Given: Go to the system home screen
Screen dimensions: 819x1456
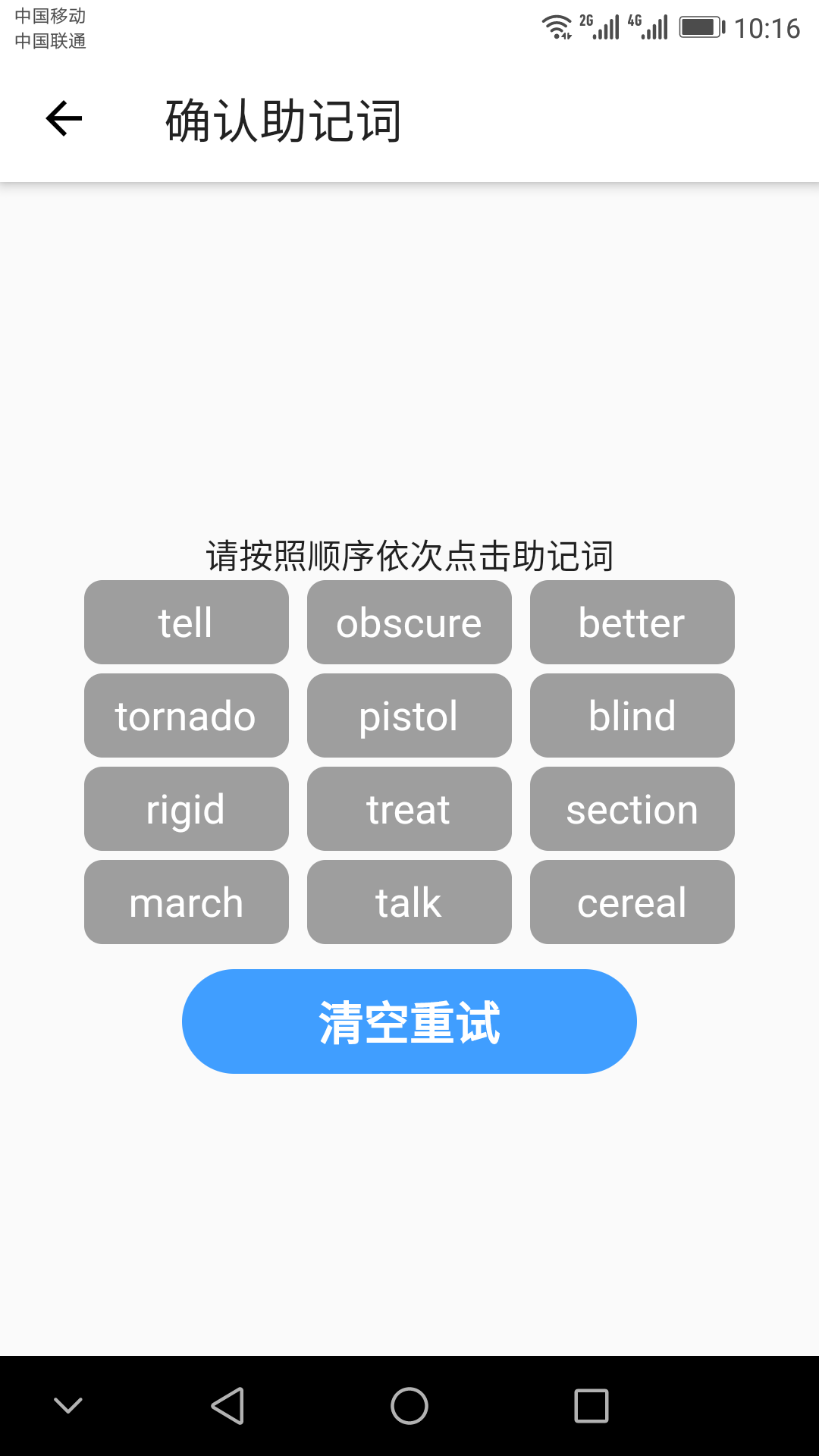Looking at the screenshot, I should 409,1406.
